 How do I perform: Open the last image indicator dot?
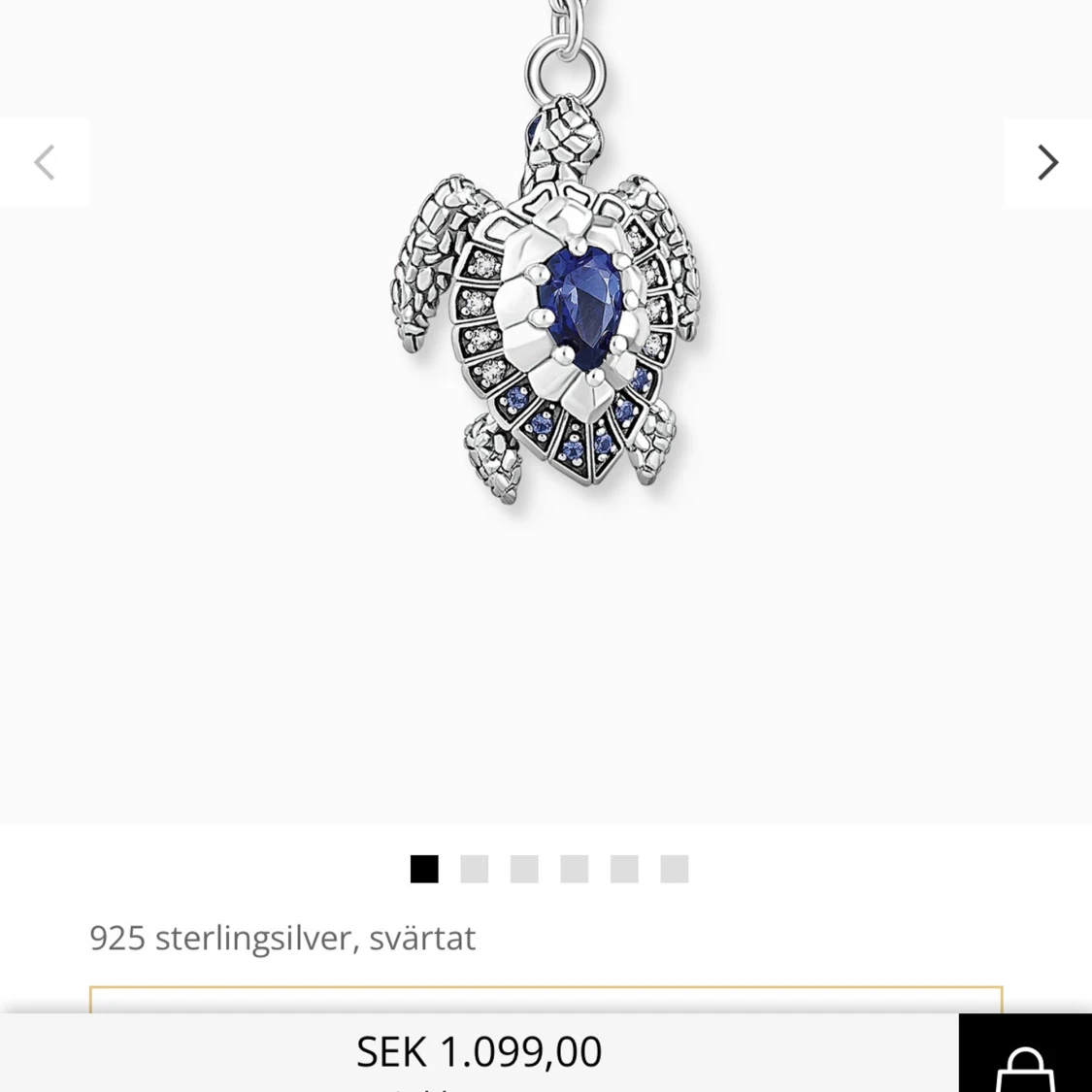tap(675, 869)
